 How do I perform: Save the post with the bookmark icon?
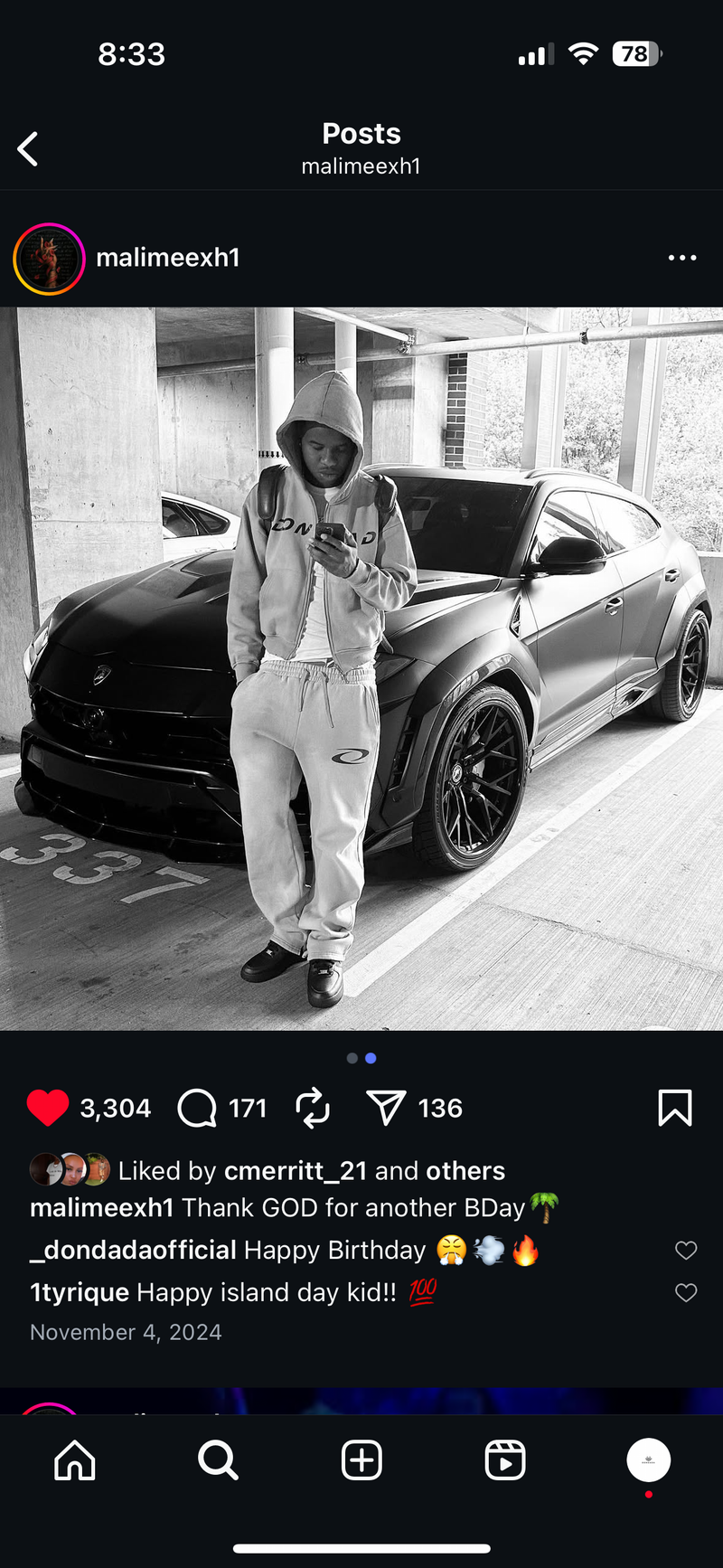click(674, 1108)
